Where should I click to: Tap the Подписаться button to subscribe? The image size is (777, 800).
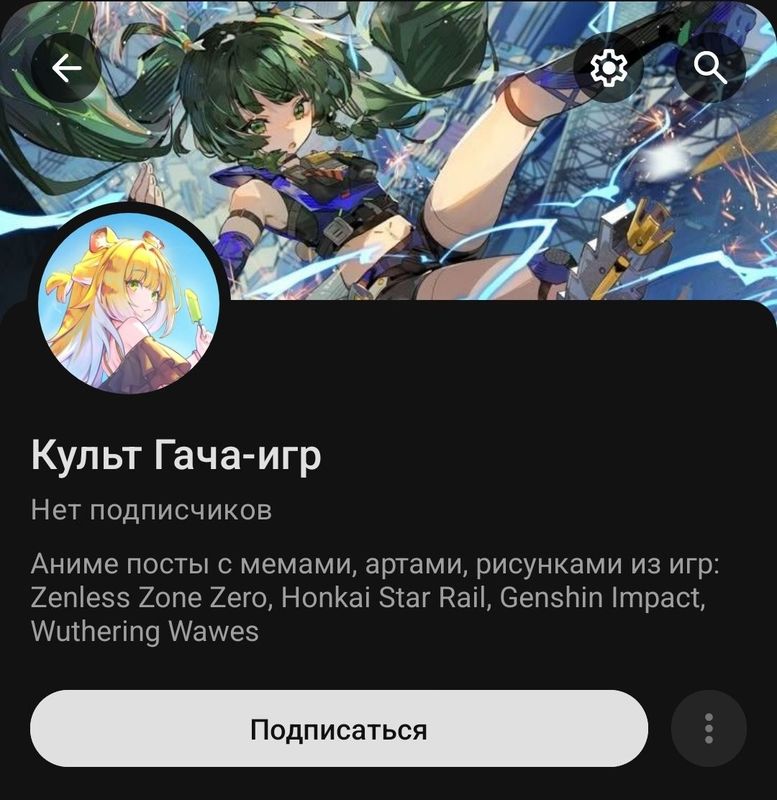[339, 729]
